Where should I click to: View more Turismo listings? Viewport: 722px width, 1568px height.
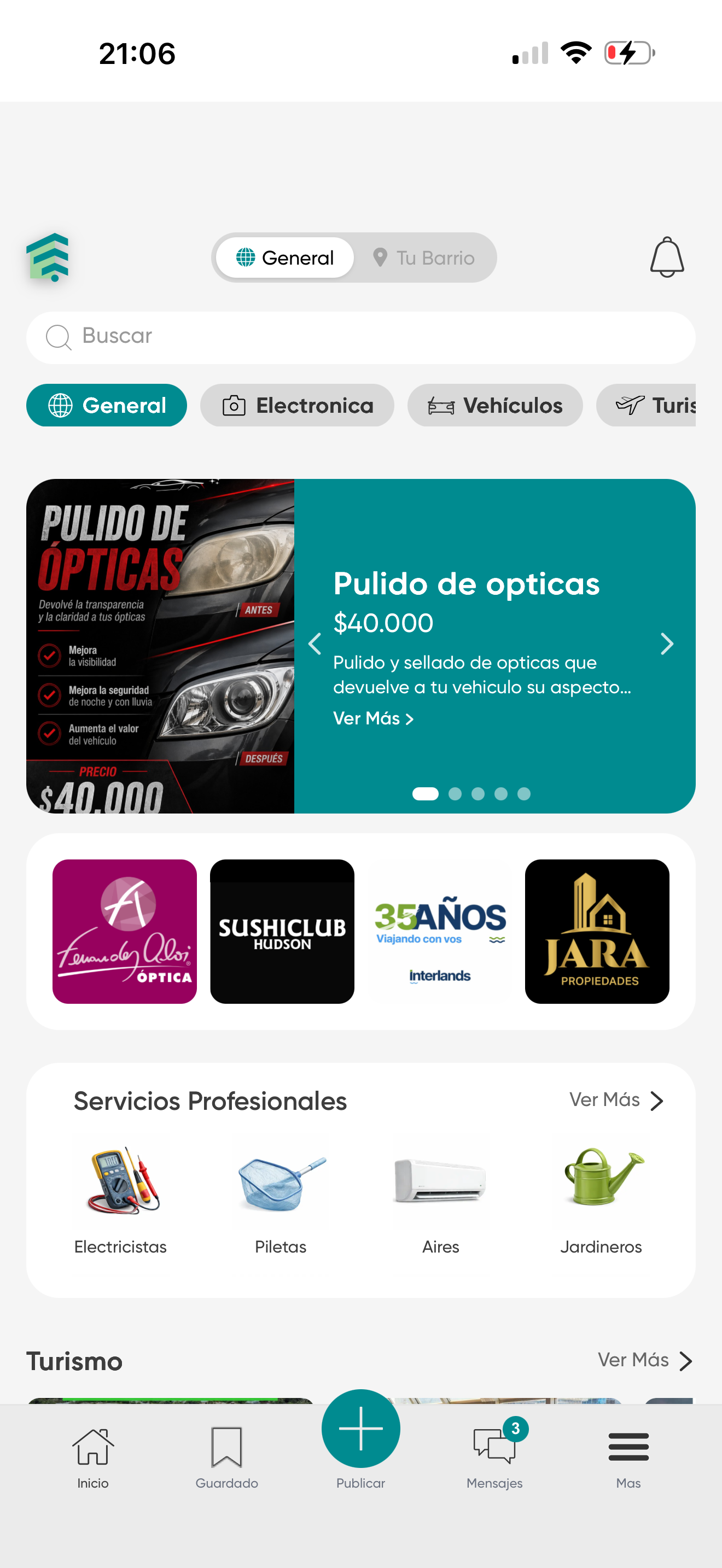pos(645,1360)
